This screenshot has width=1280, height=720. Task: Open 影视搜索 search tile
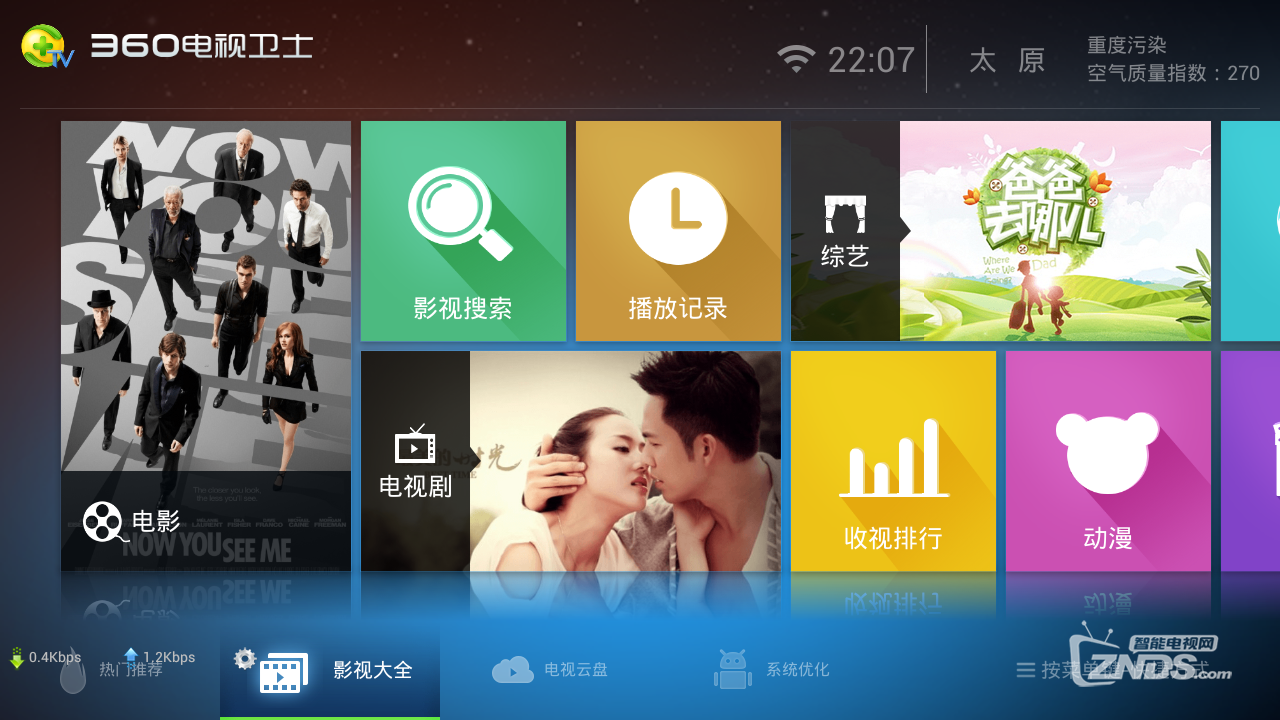[x=463, y=231]
